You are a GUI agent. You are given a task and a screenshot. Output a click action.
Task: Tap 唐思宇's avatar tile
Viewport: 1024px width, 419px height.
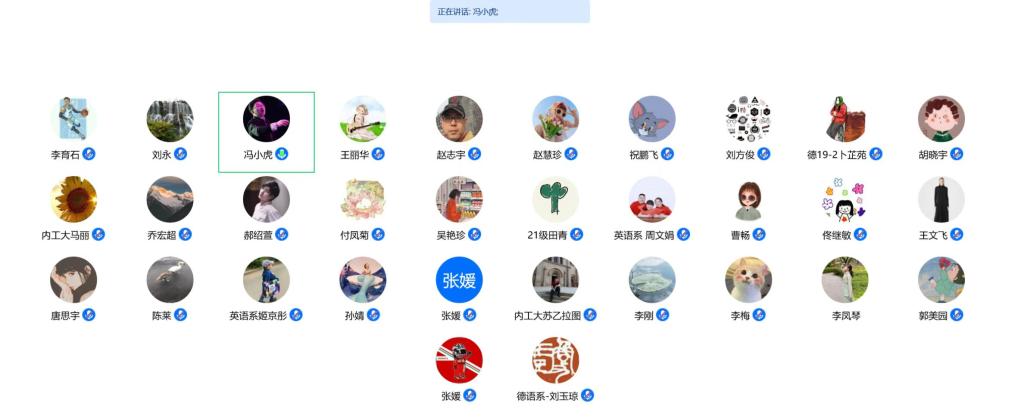(73, 280)
